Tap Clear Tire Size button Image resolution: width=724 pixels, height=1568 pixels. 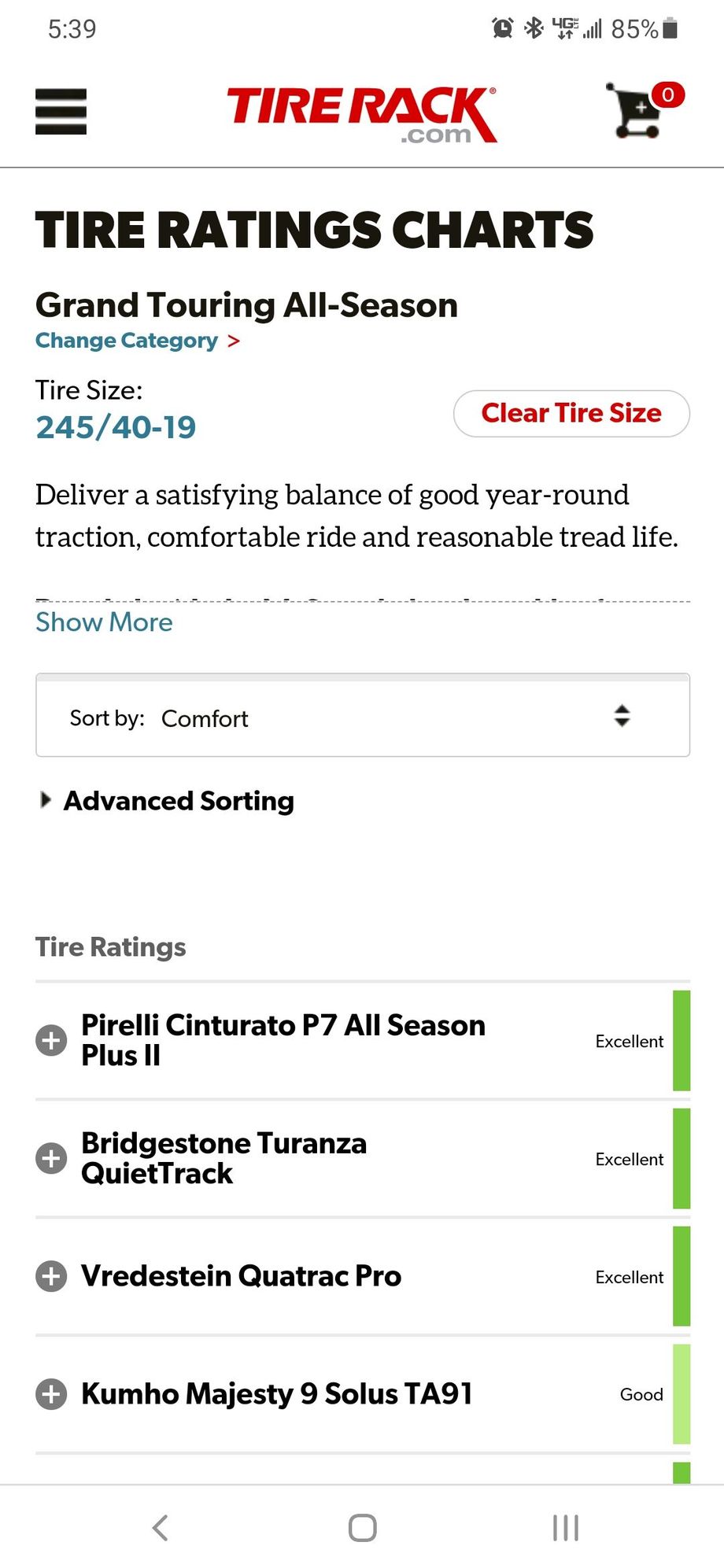tap(571, 413)
